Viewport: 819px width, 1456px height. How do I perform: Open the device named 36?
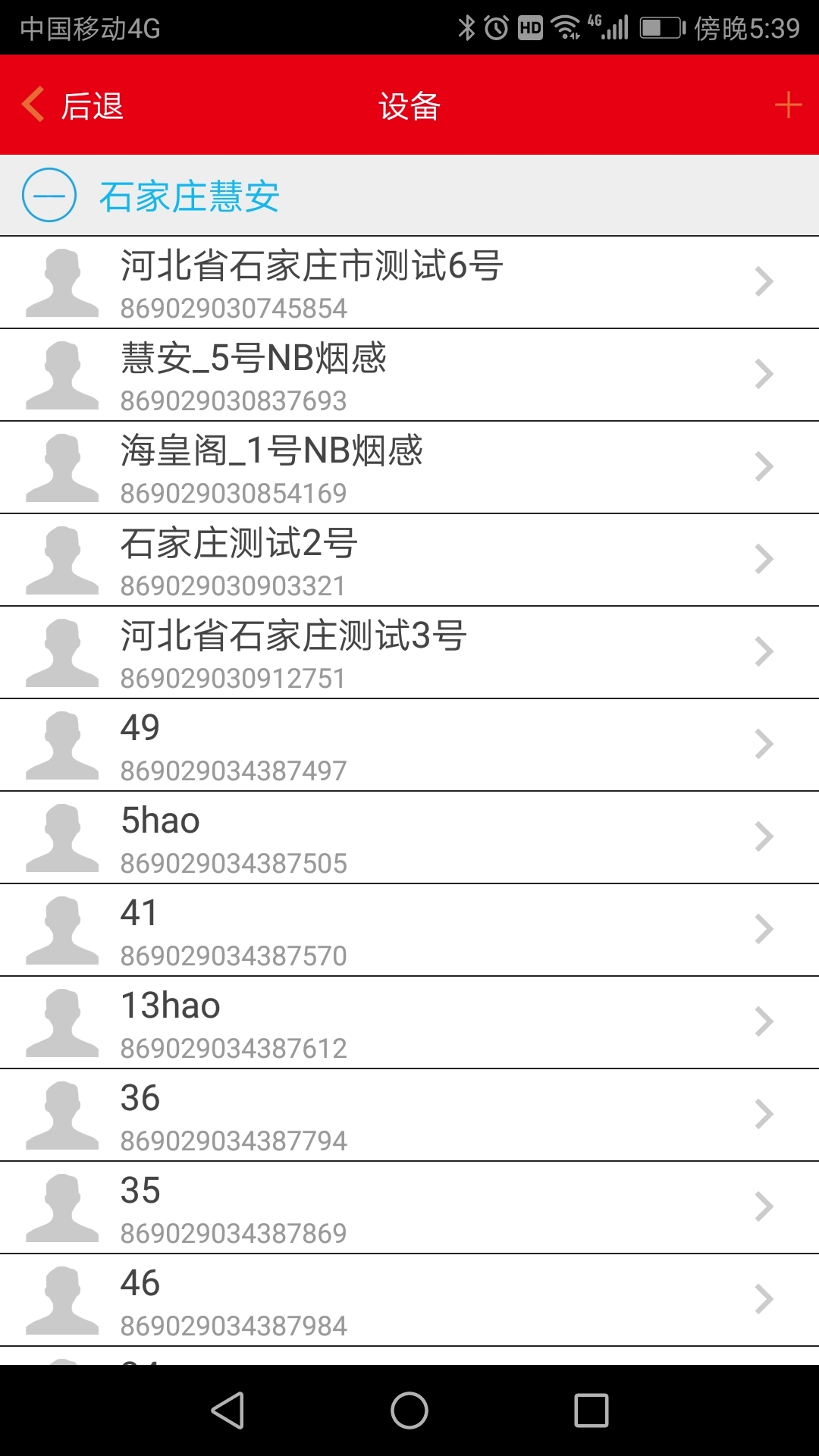pyautogui.click(x=409, y=1116)
